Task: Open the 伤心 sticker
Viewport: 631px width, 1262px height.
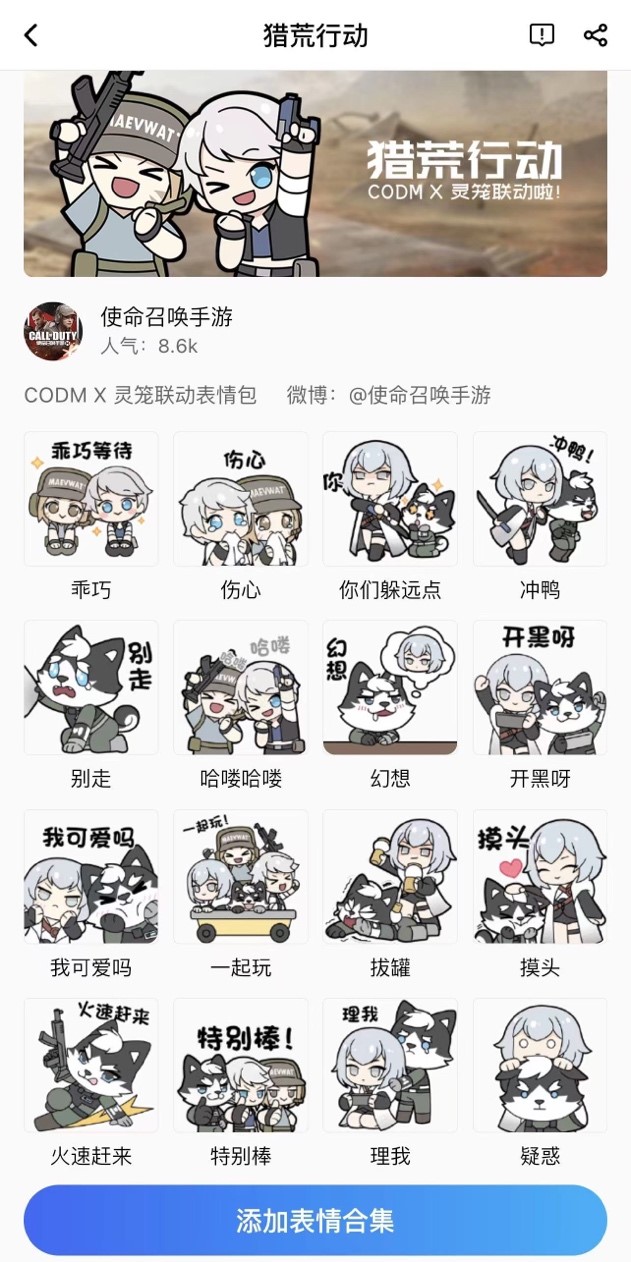Action: pos(241,499)
